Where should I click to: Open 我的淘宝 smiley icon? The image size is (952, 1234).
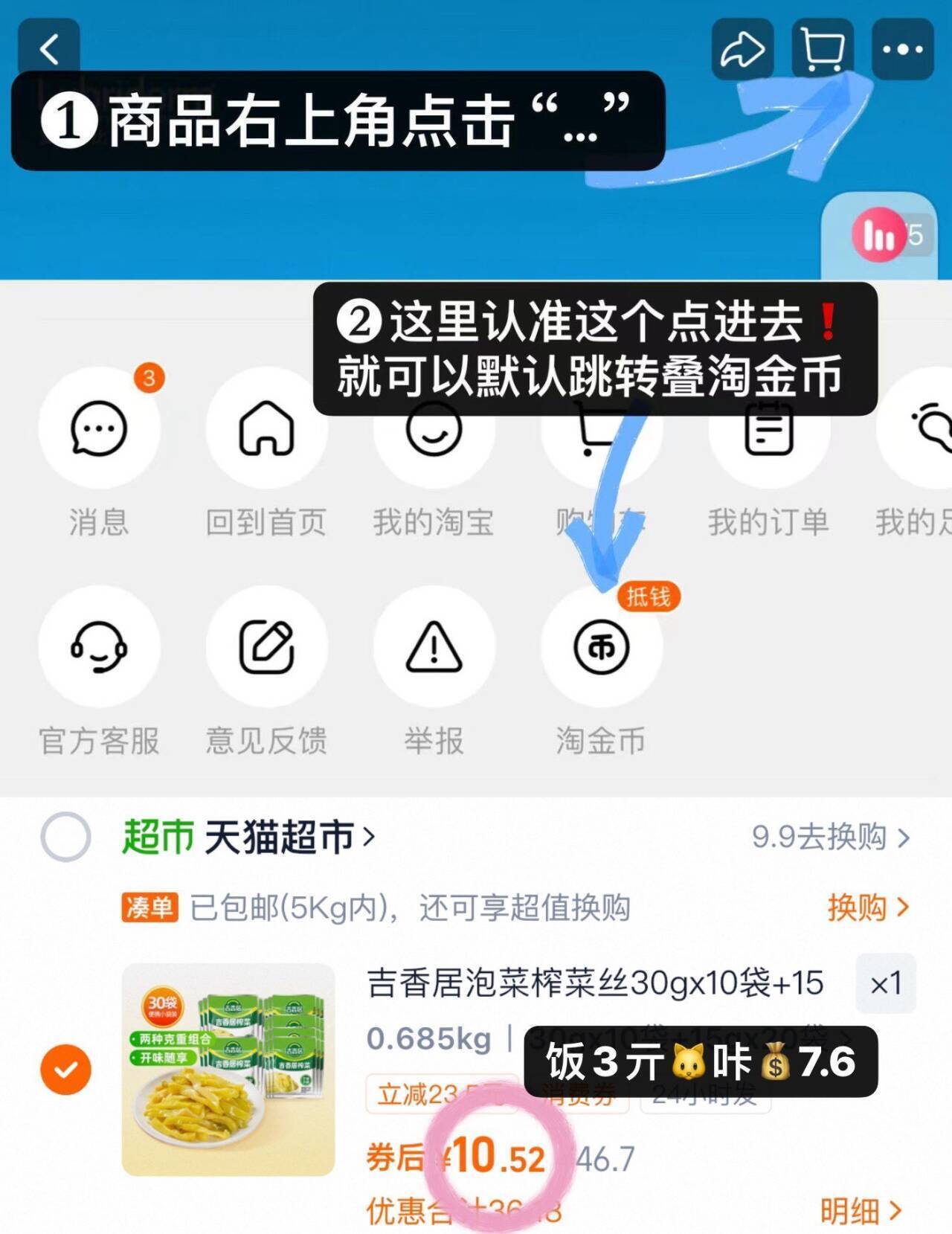pos(435,428)
